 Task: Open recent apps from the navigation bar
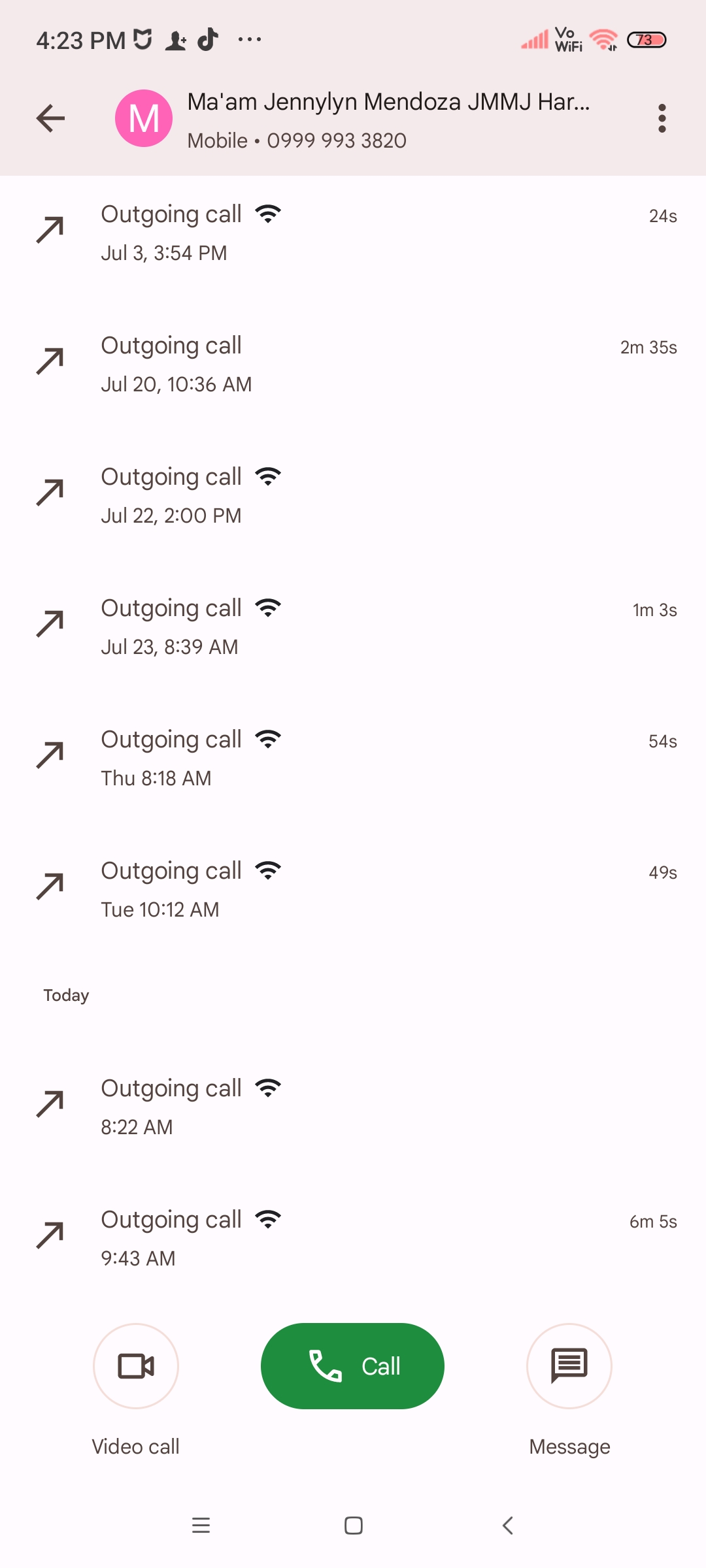point(201,1526)
